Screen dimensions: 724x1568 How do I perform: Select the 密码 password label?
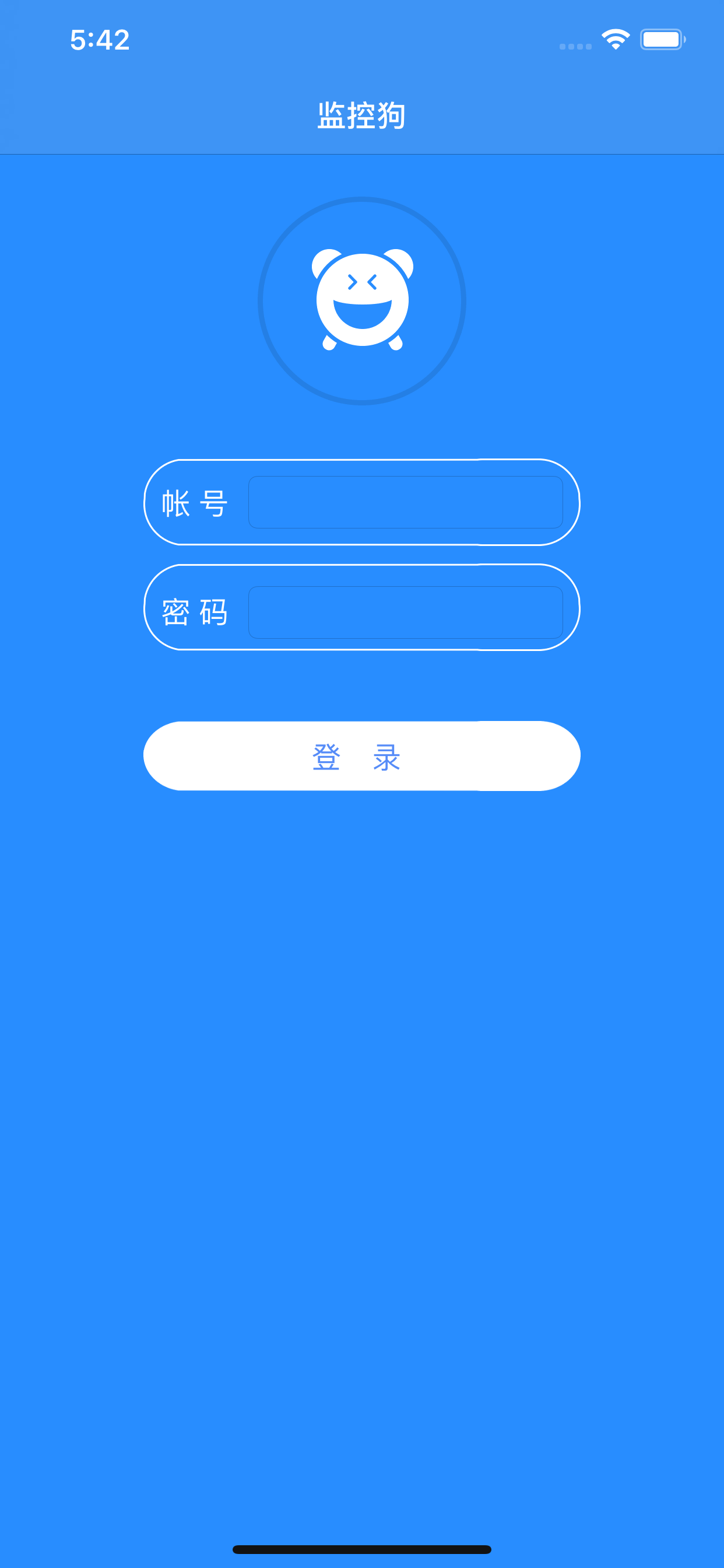195,613
